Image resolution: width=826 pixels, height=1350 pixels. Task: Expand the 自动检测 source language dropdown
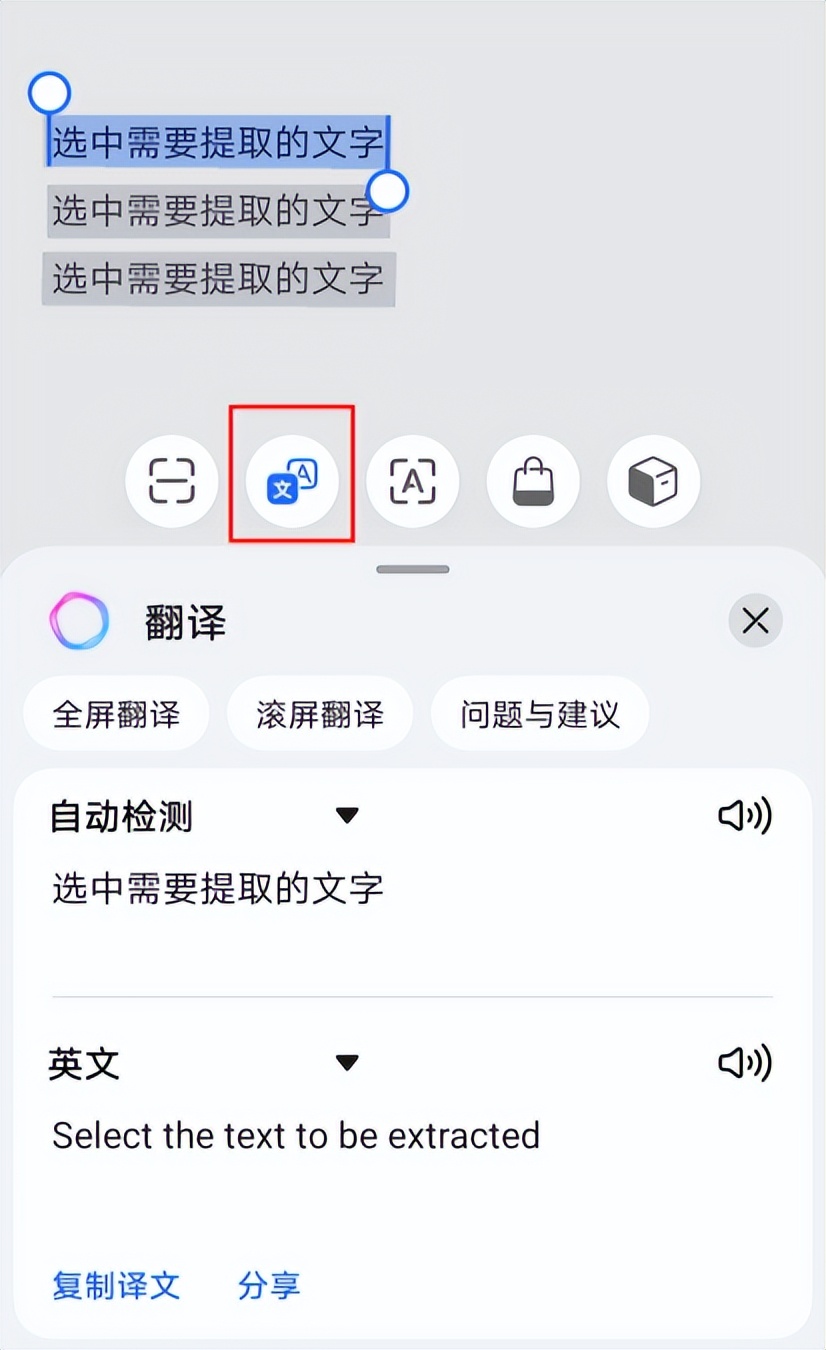click(347, 816)
